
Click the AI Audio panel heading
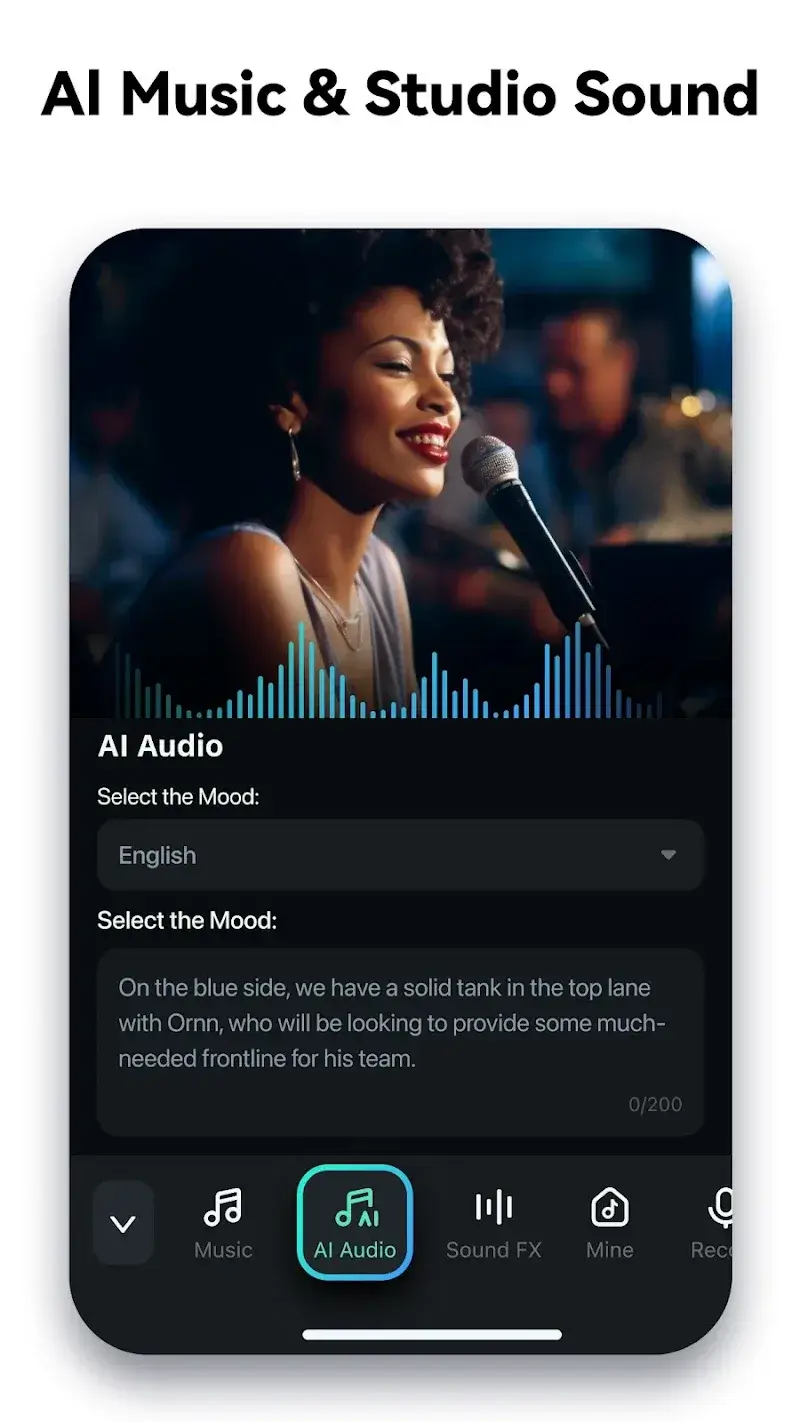pyautogui.click(x=162, y=746)
